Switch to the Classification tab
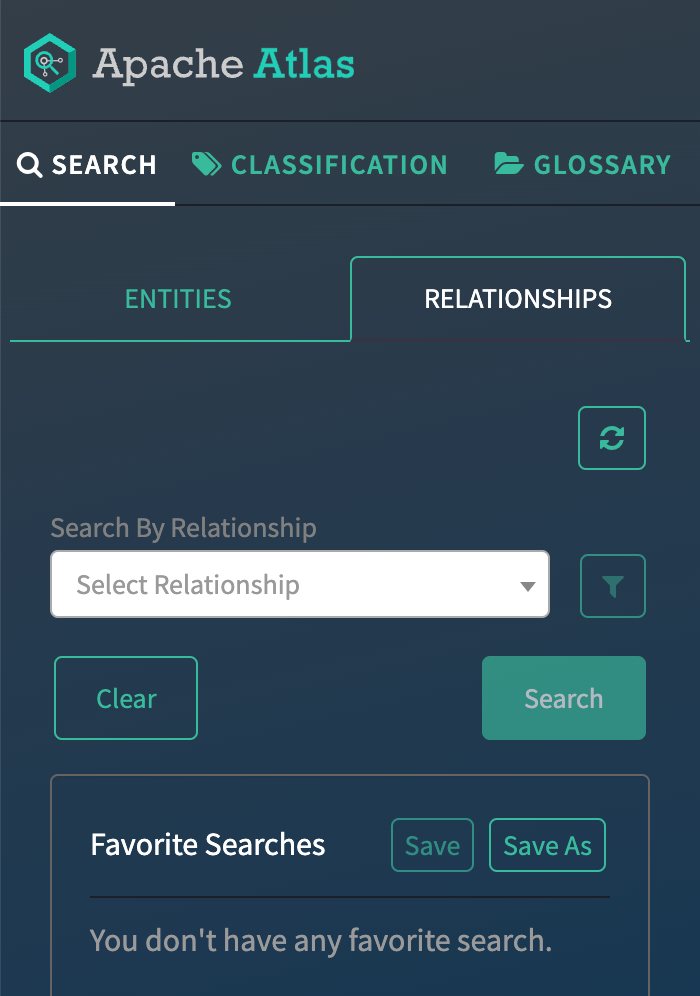700x996 pixels. 320,165
